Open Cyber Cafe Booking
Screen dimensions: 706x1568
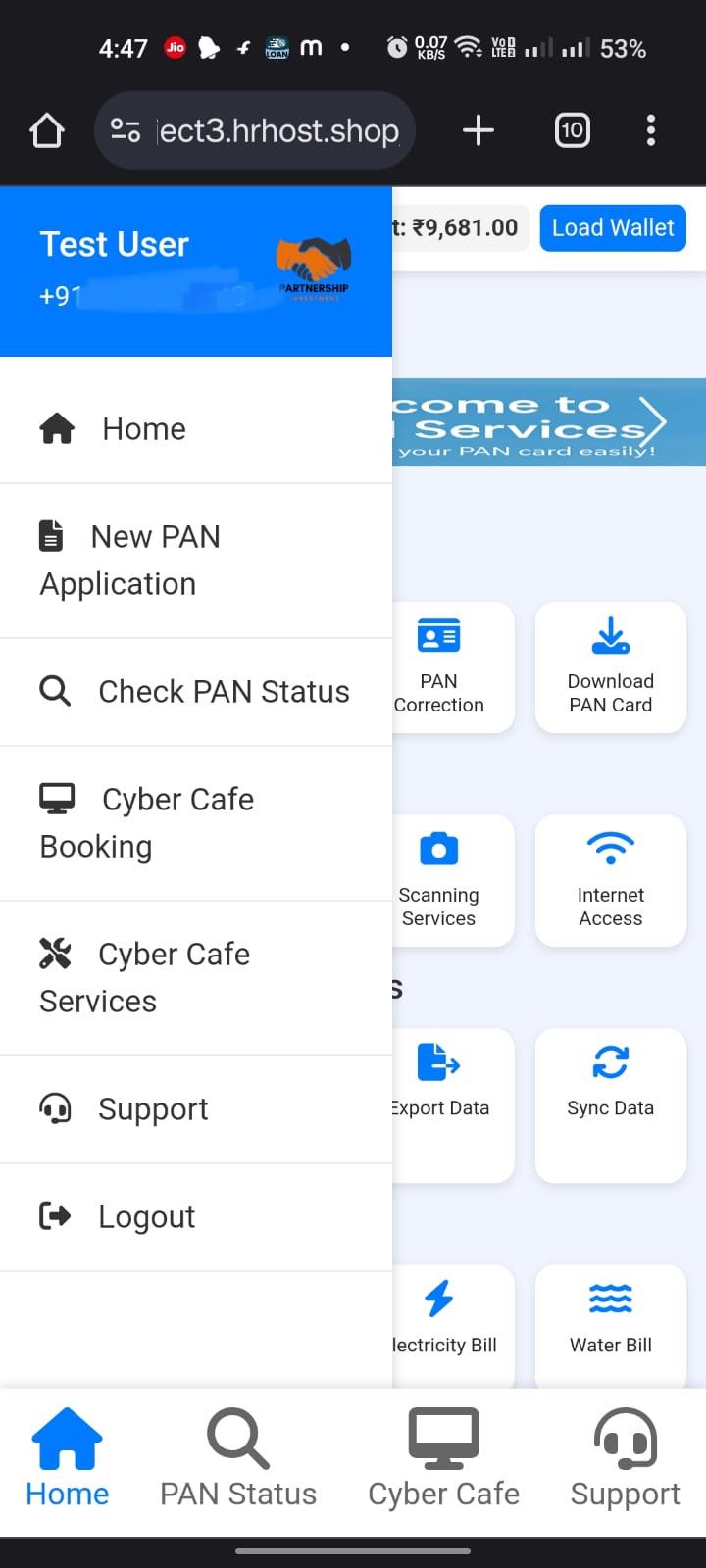pyautogui.click(x=147, y=822)
